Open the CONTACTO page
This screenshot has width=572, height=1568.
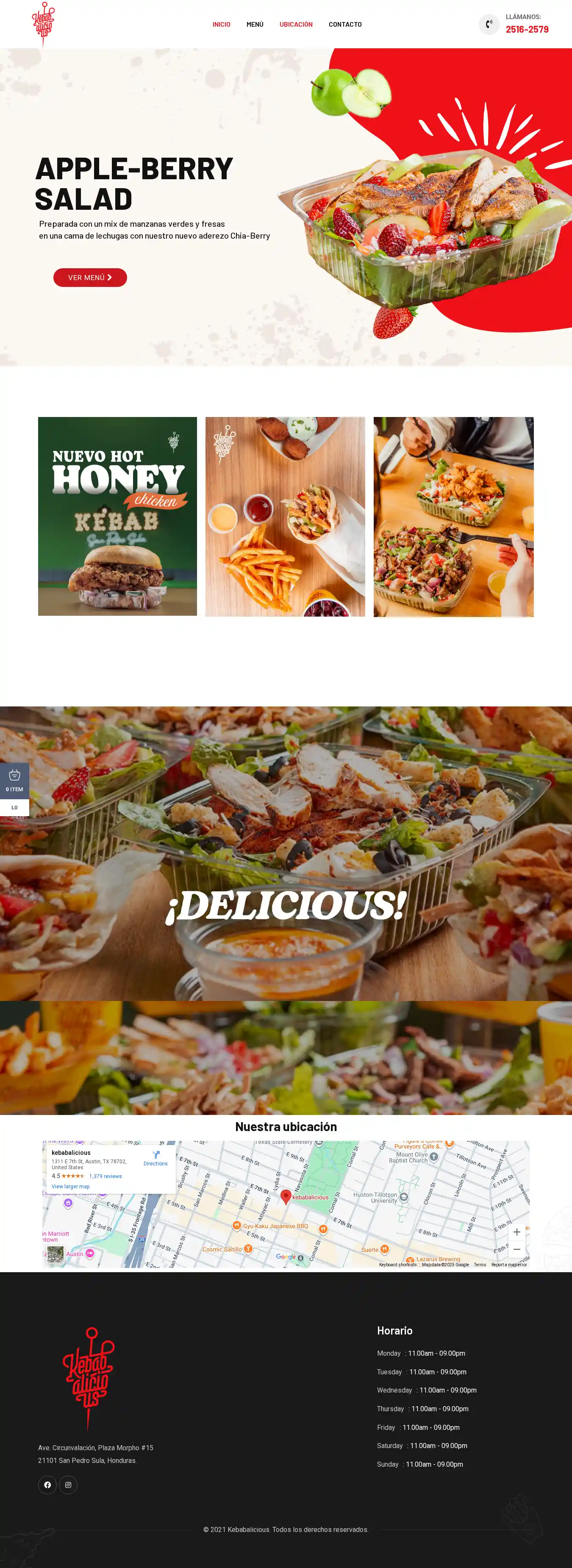point(345,24)
